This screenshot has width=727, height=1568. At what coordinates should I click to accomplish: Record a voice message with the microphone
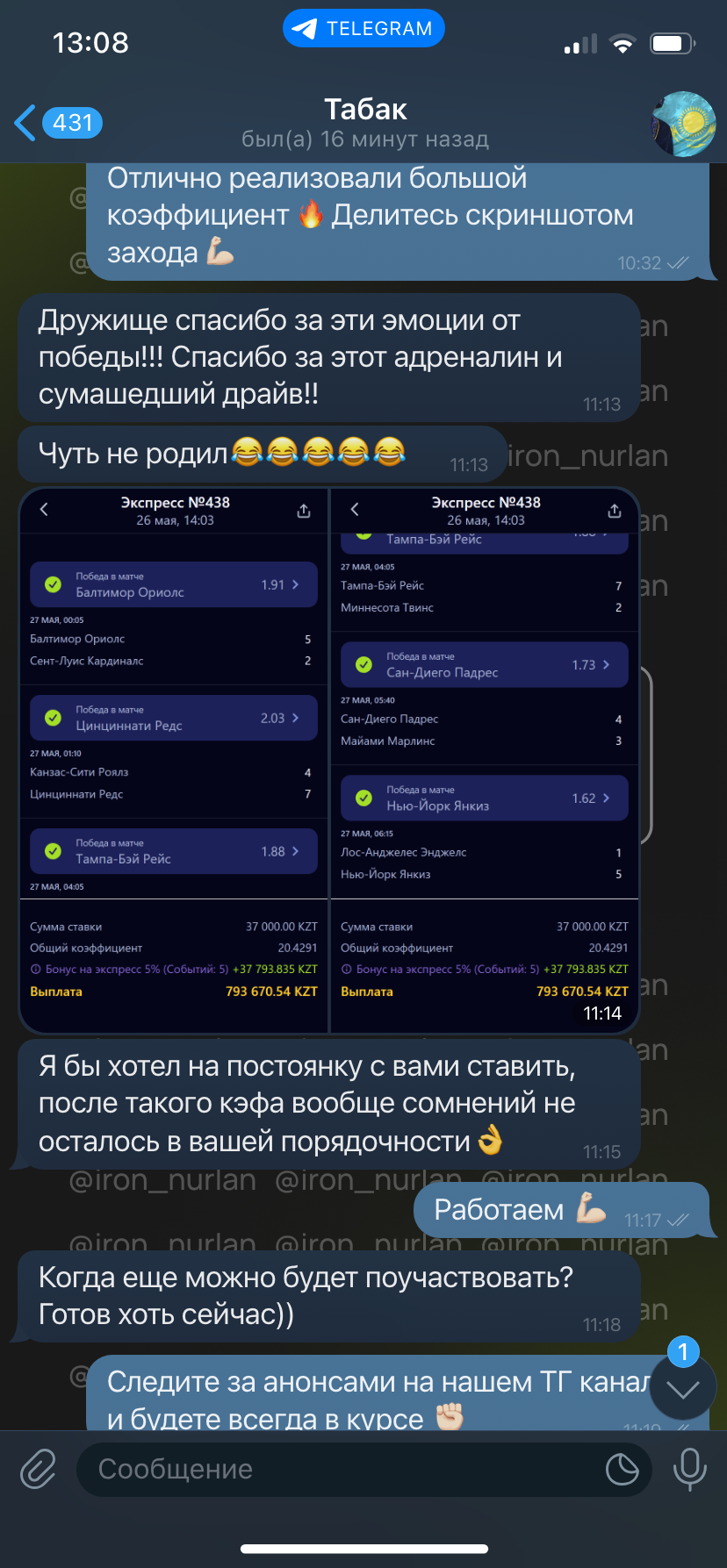[689, 1469]
